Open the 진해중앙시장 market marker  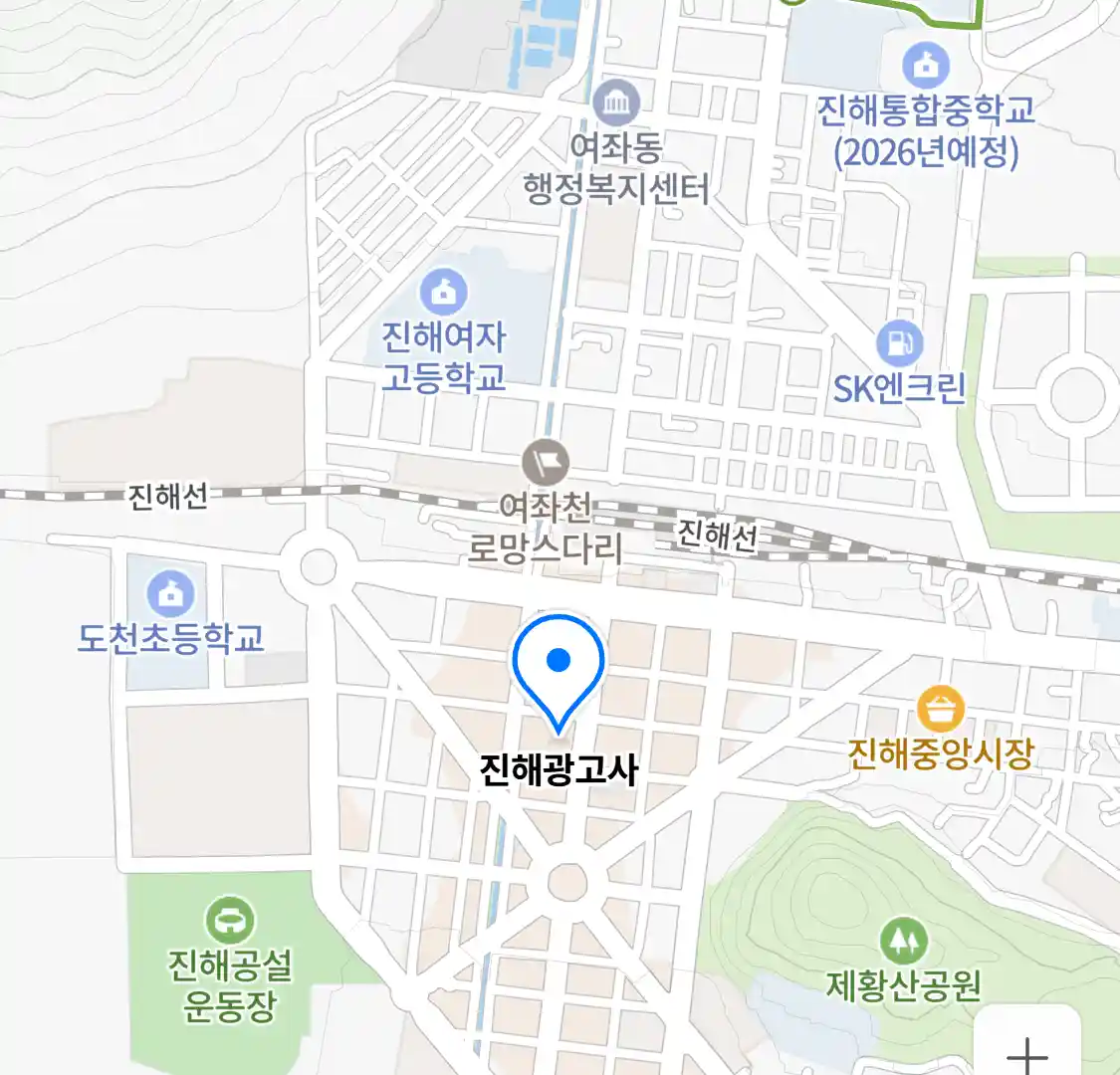(x=941, y=709)
